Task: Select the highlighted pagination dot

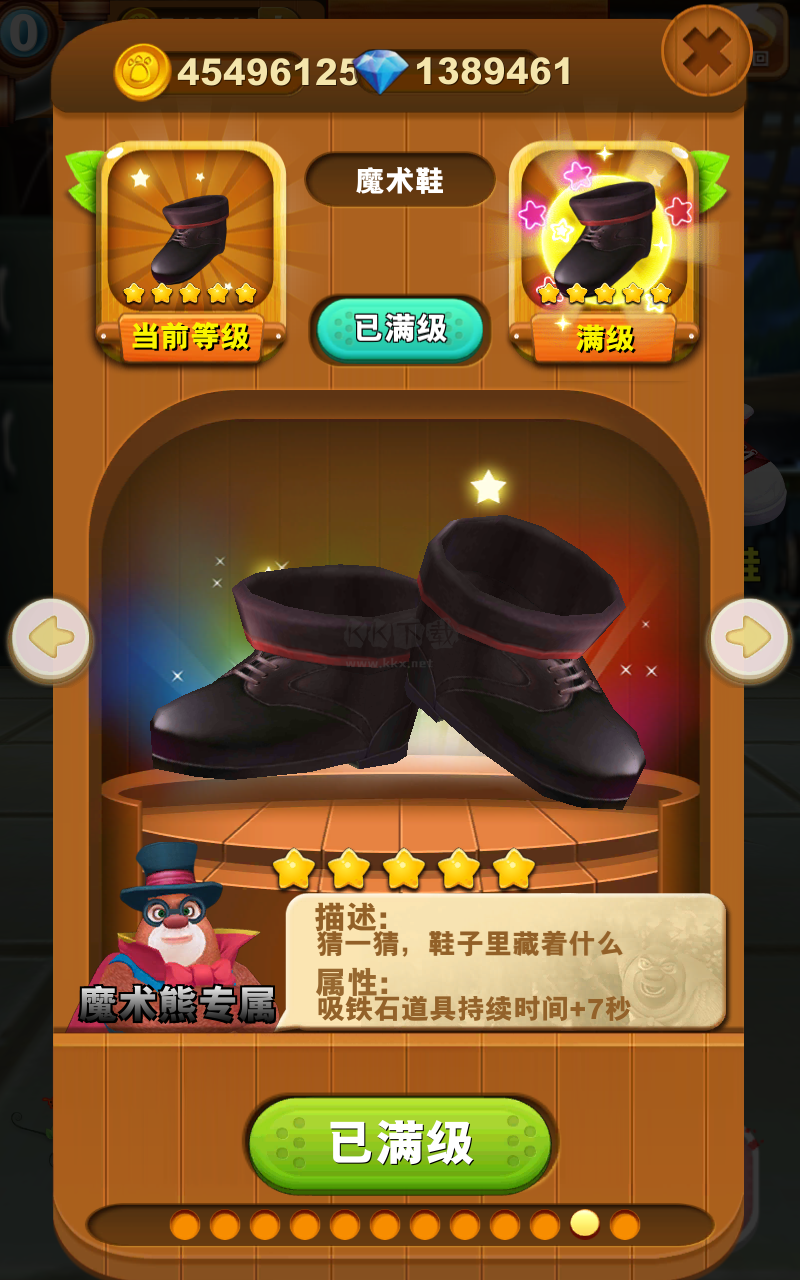Action: click(586, 1222)
